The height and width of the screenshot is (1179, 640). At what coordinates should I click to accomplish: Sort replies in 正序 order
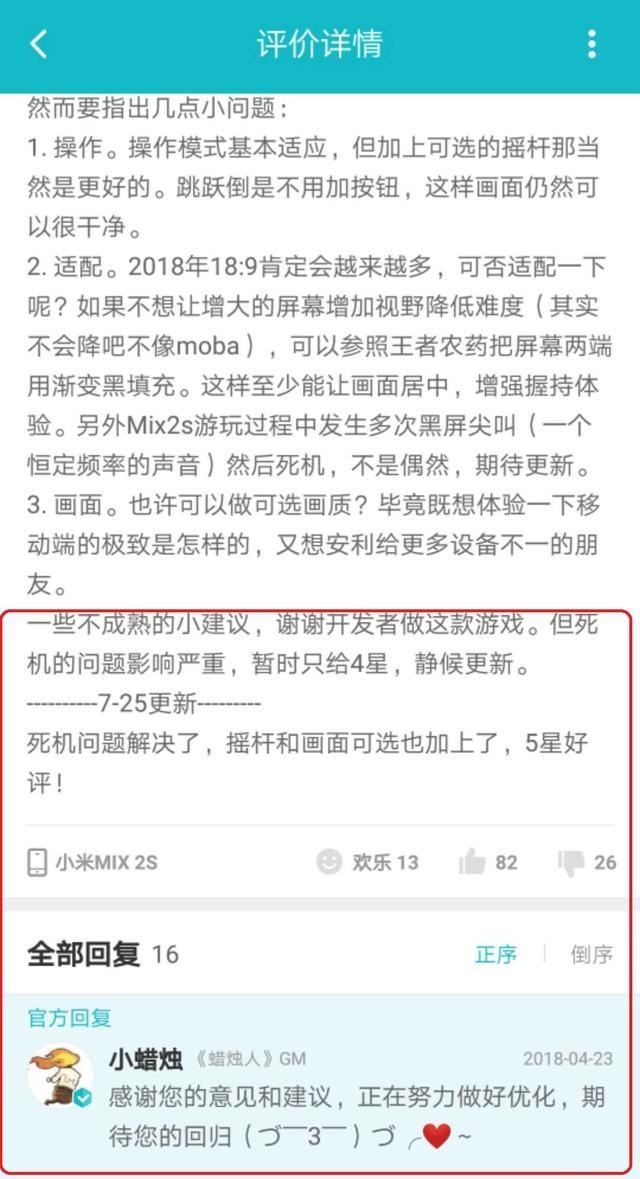point(495,954)
